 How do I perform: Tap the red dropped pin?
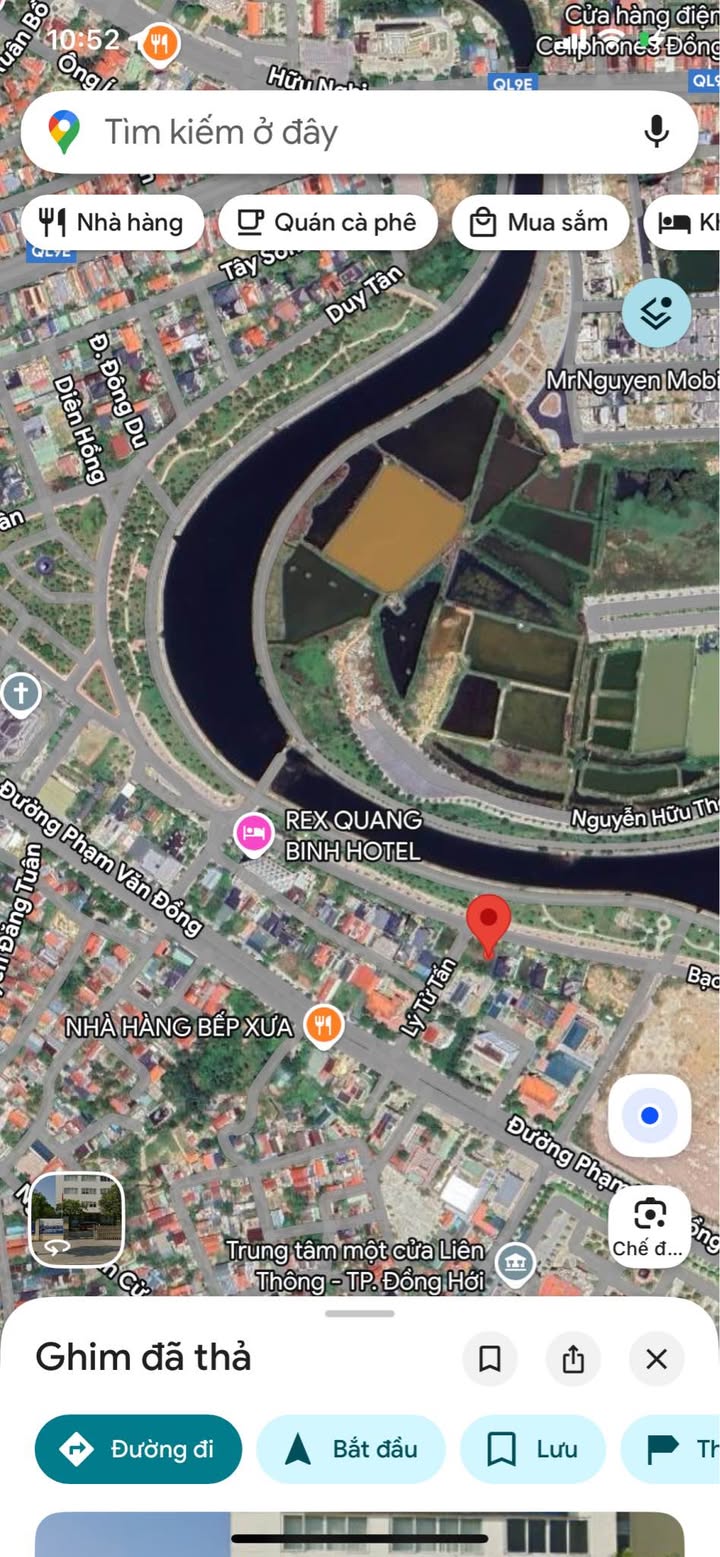click(x=489, y=926)
